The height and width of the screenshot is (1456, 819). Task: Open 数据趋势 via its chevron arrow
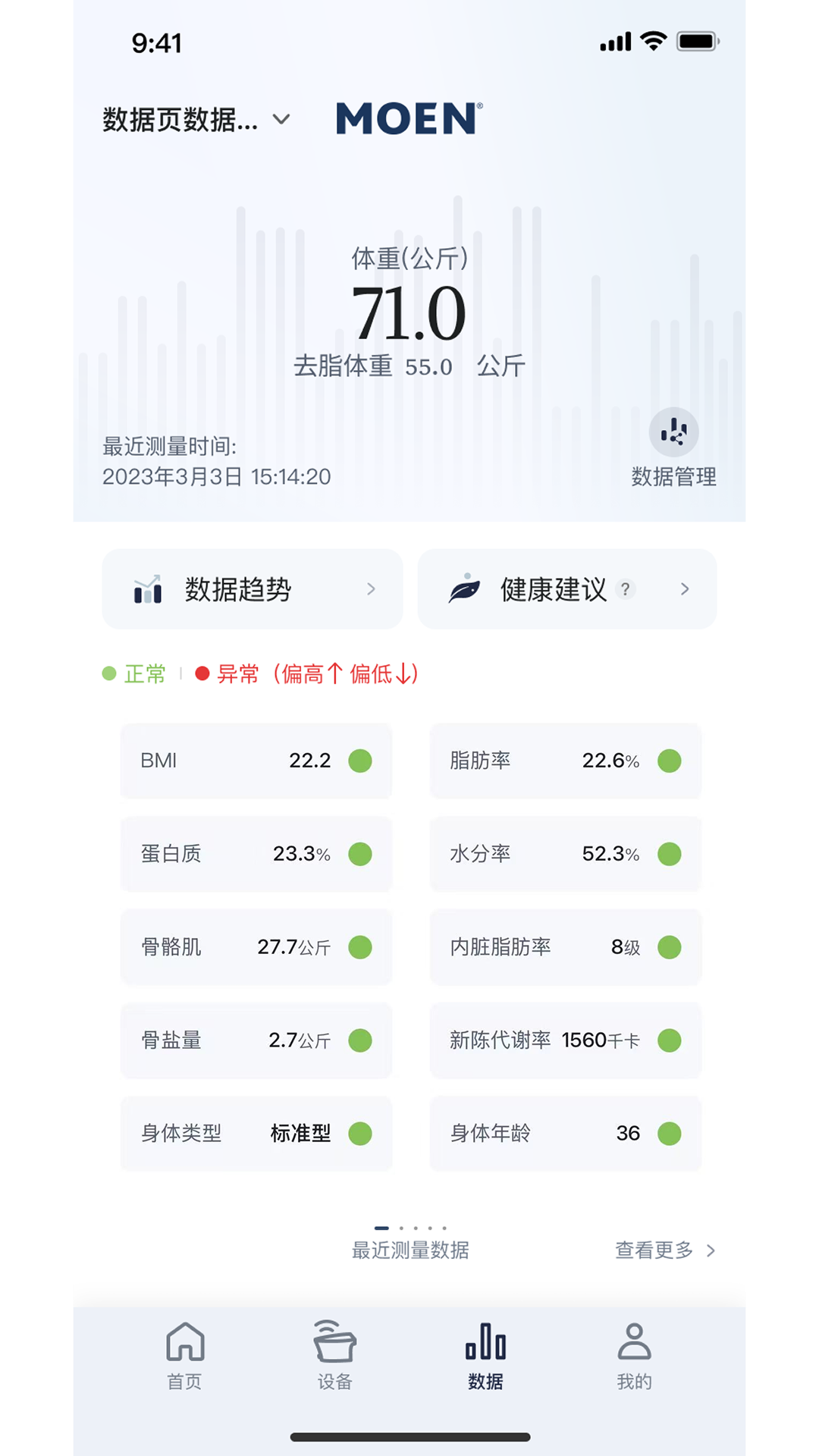point(371,589)
